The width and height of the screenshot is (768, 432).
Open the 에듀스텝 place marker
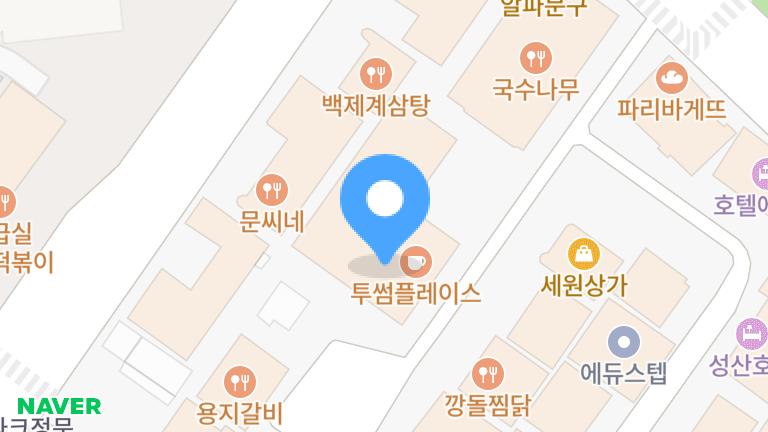[x=624, y=343]
